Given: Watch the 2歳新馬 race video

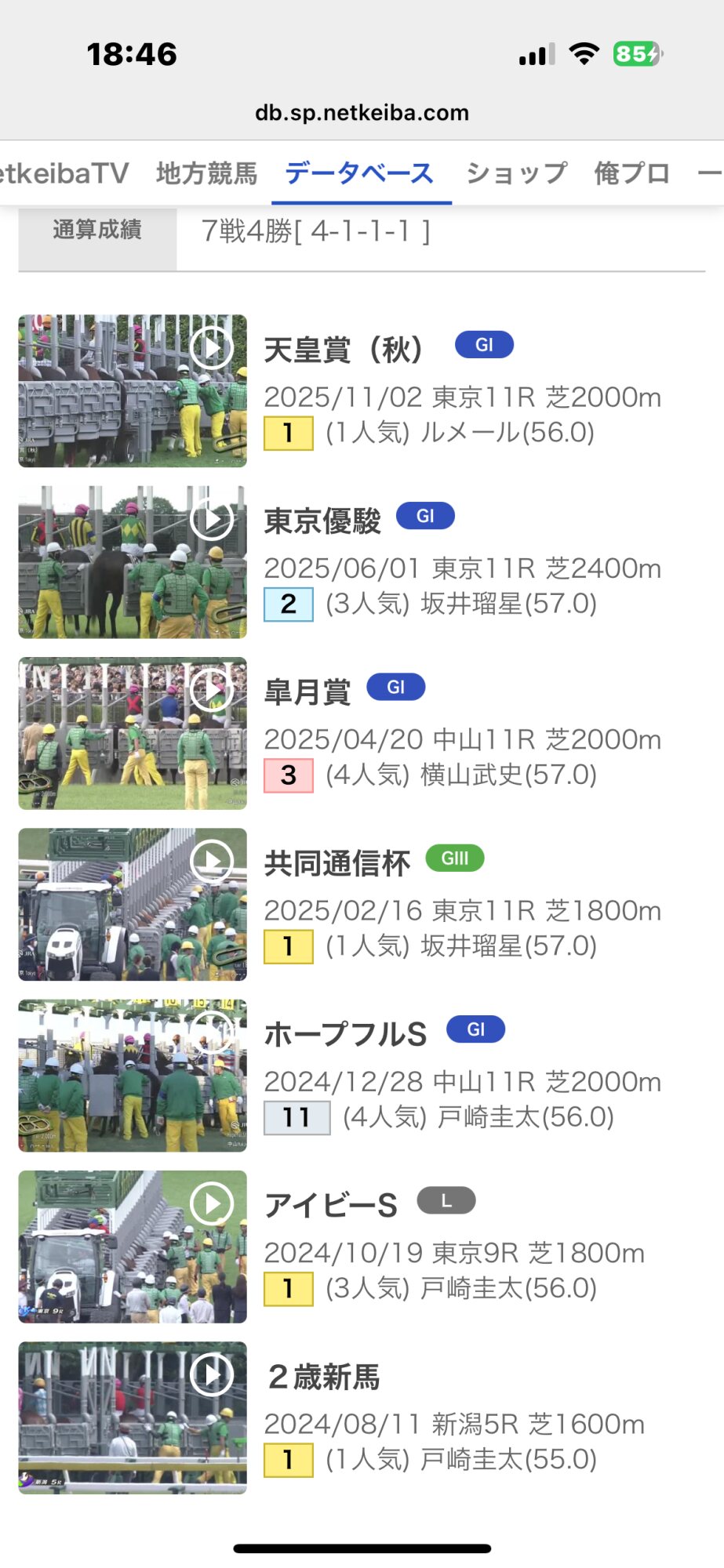Looking at the screenshot, I should coord(133,1417).
